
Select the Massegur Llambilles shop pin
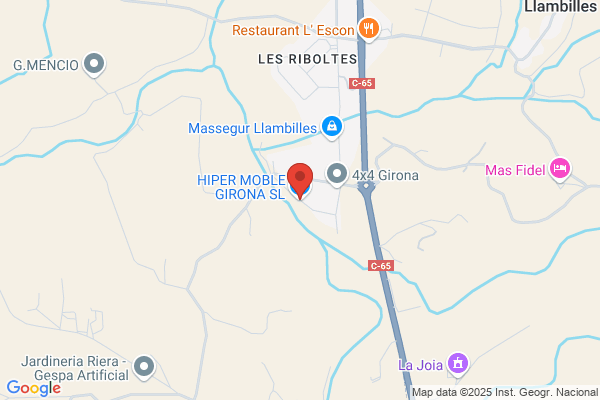(332, 127)
